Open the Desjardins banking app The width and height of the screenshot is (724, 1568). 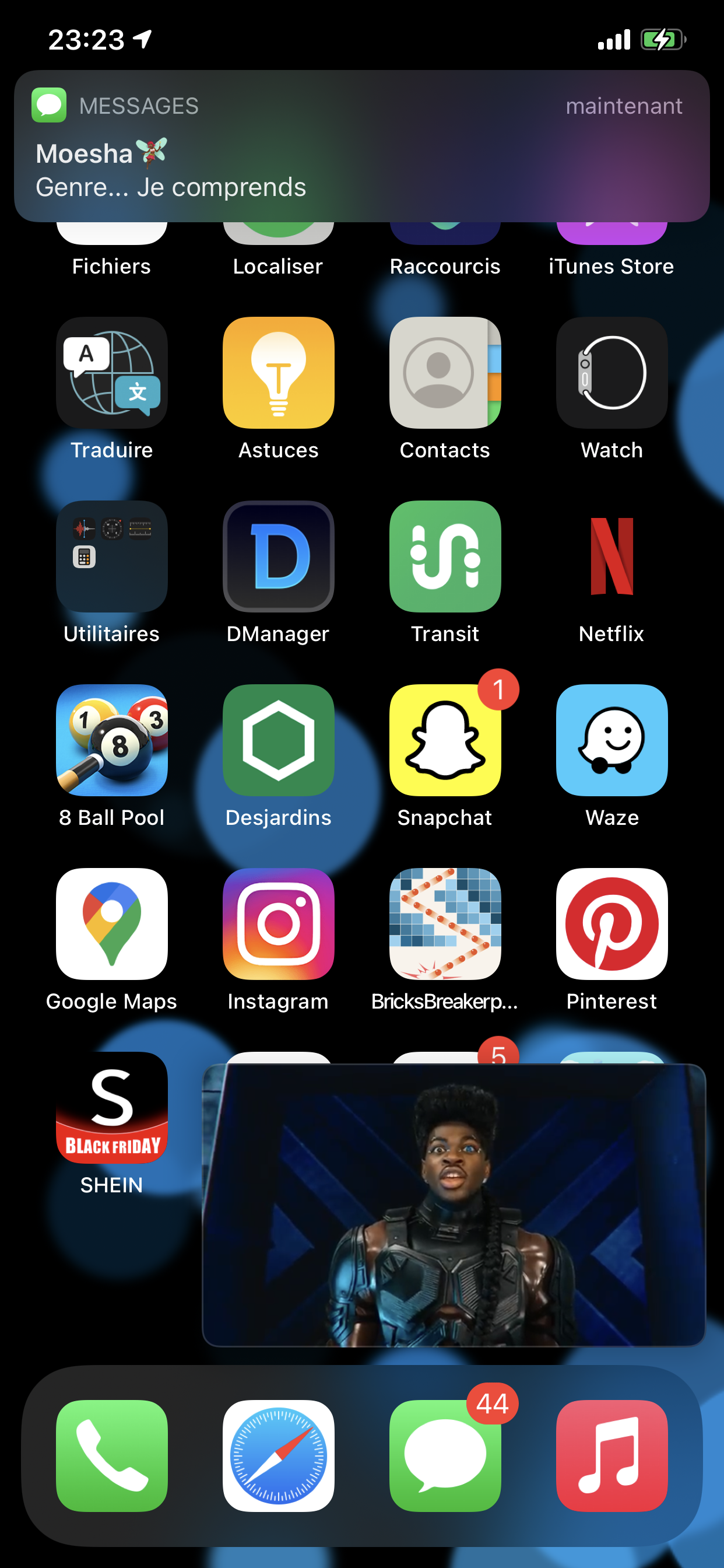[x=278, y=740]
